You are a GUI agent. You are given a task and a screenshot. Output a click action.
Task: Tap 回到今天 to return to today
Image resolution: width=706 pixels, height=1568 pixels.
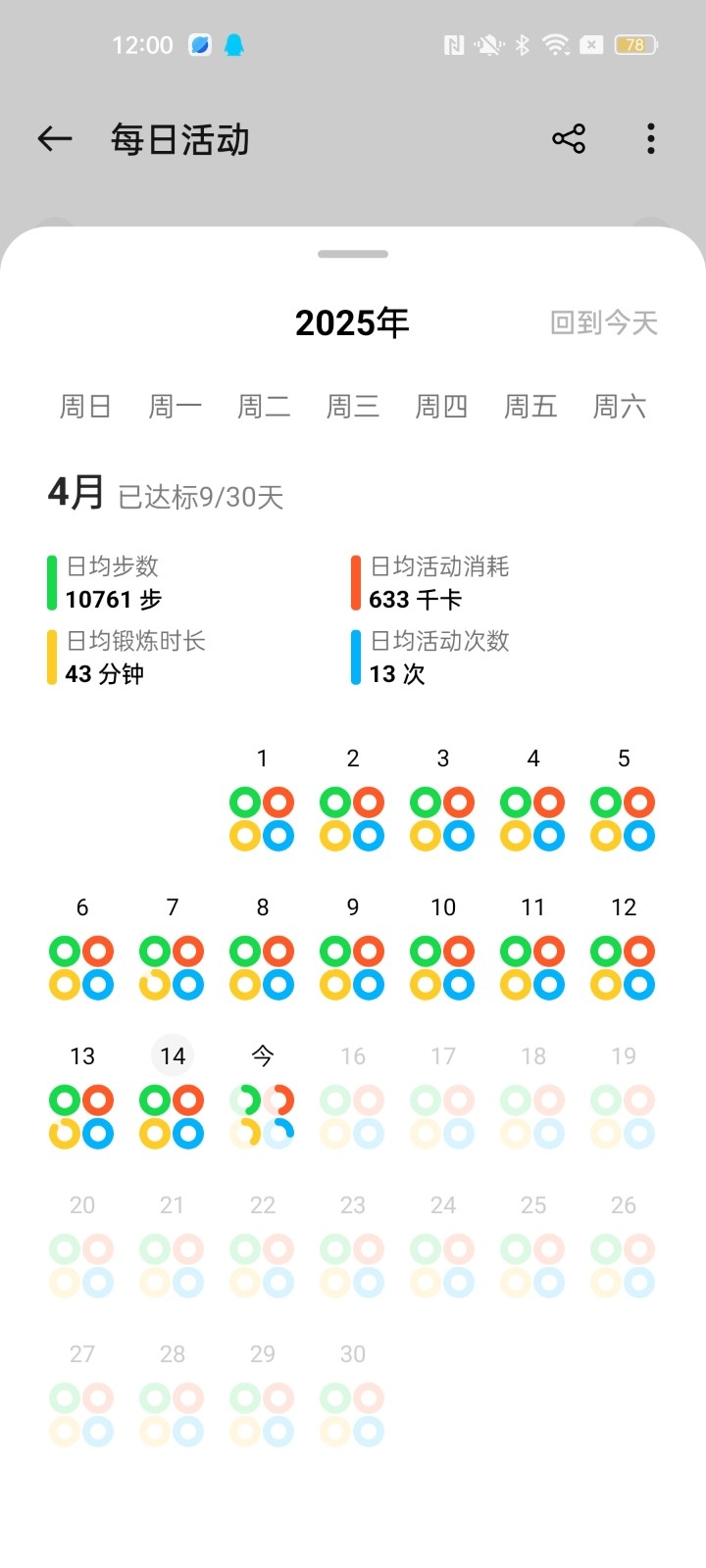tap(604, 322)
